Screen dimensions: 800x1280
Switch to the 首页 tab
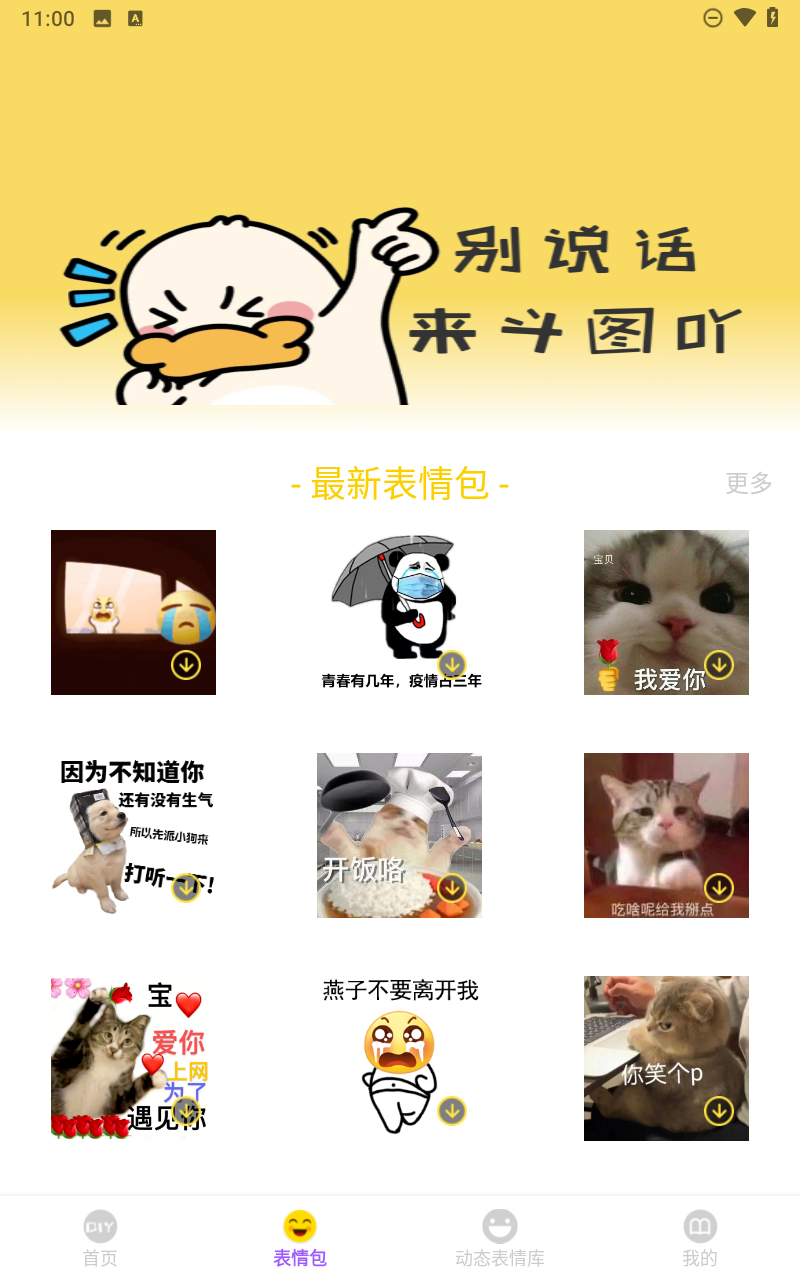(x=100, y=1240)
